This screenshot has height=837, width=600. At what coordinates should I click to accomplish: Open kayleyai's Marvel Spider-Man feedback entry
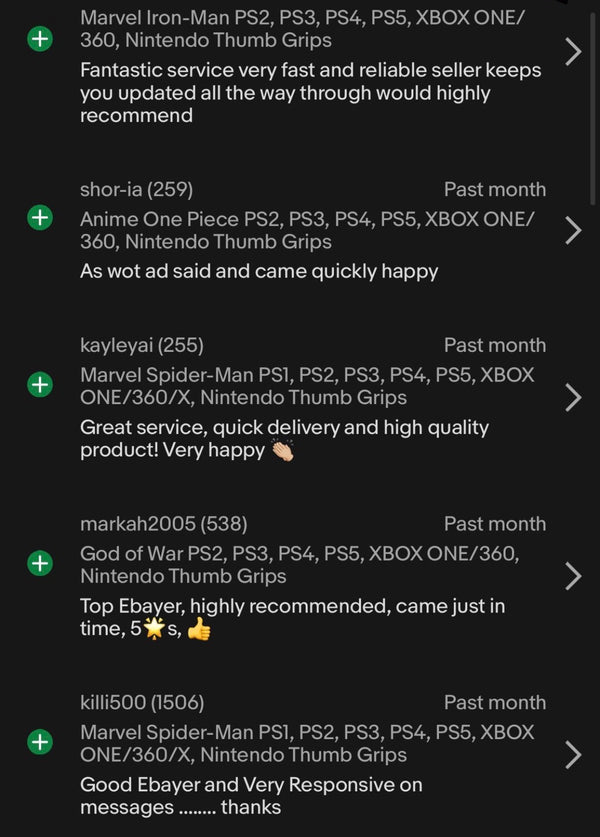pos(573,397)
